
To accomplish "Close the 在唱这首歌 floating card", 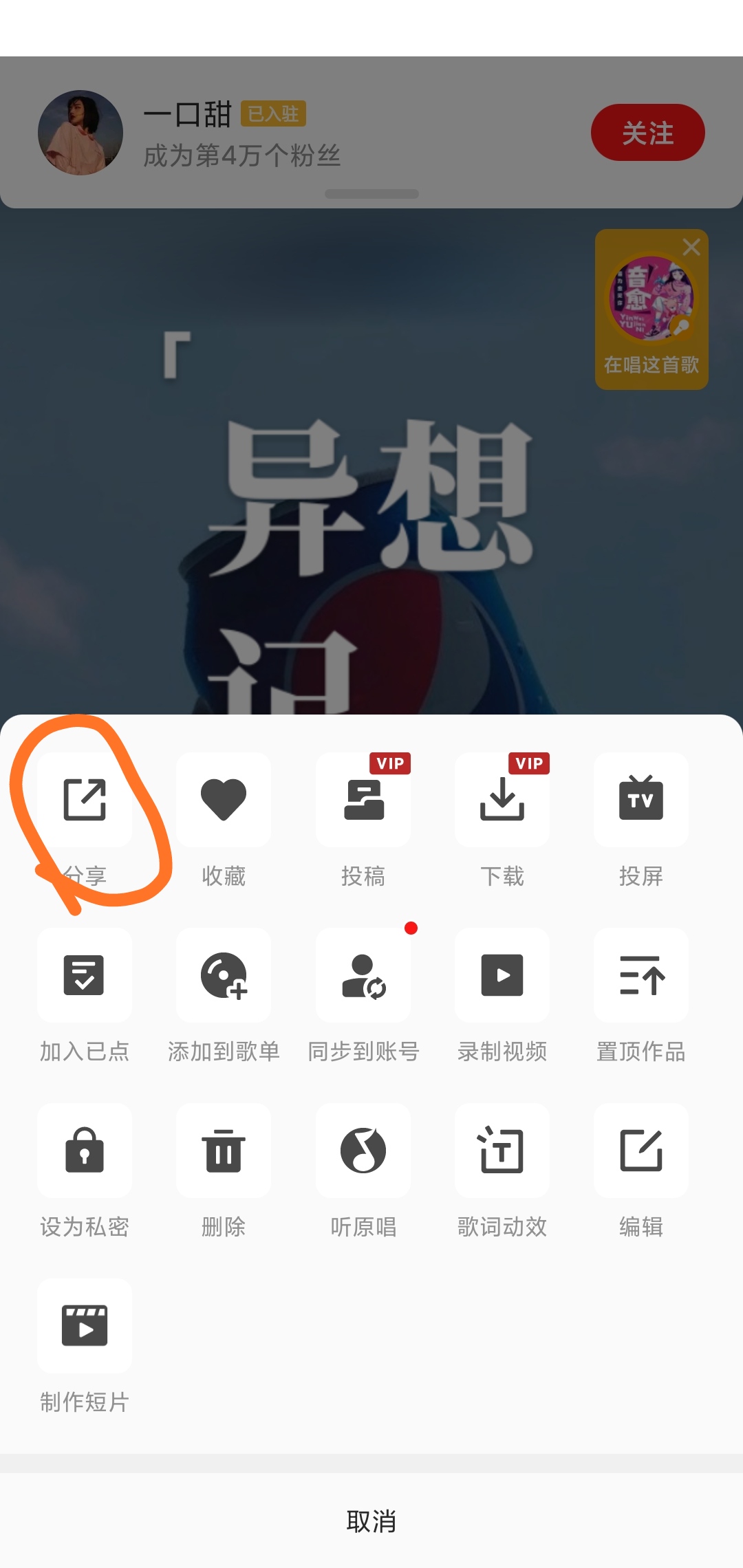I will (691, 247).
